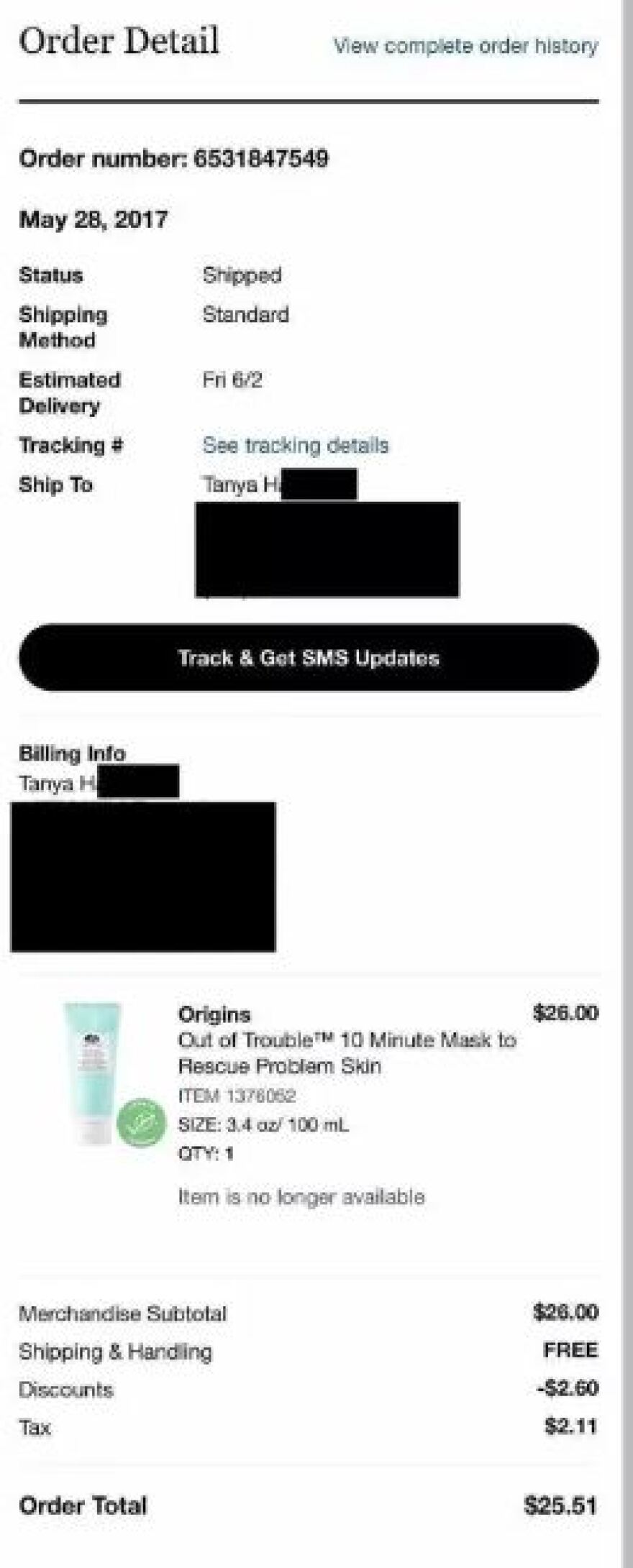Open View complete order history link
Image resolution: width=633 pixels, height=1568 pixels.
click(x=465, y=46)
